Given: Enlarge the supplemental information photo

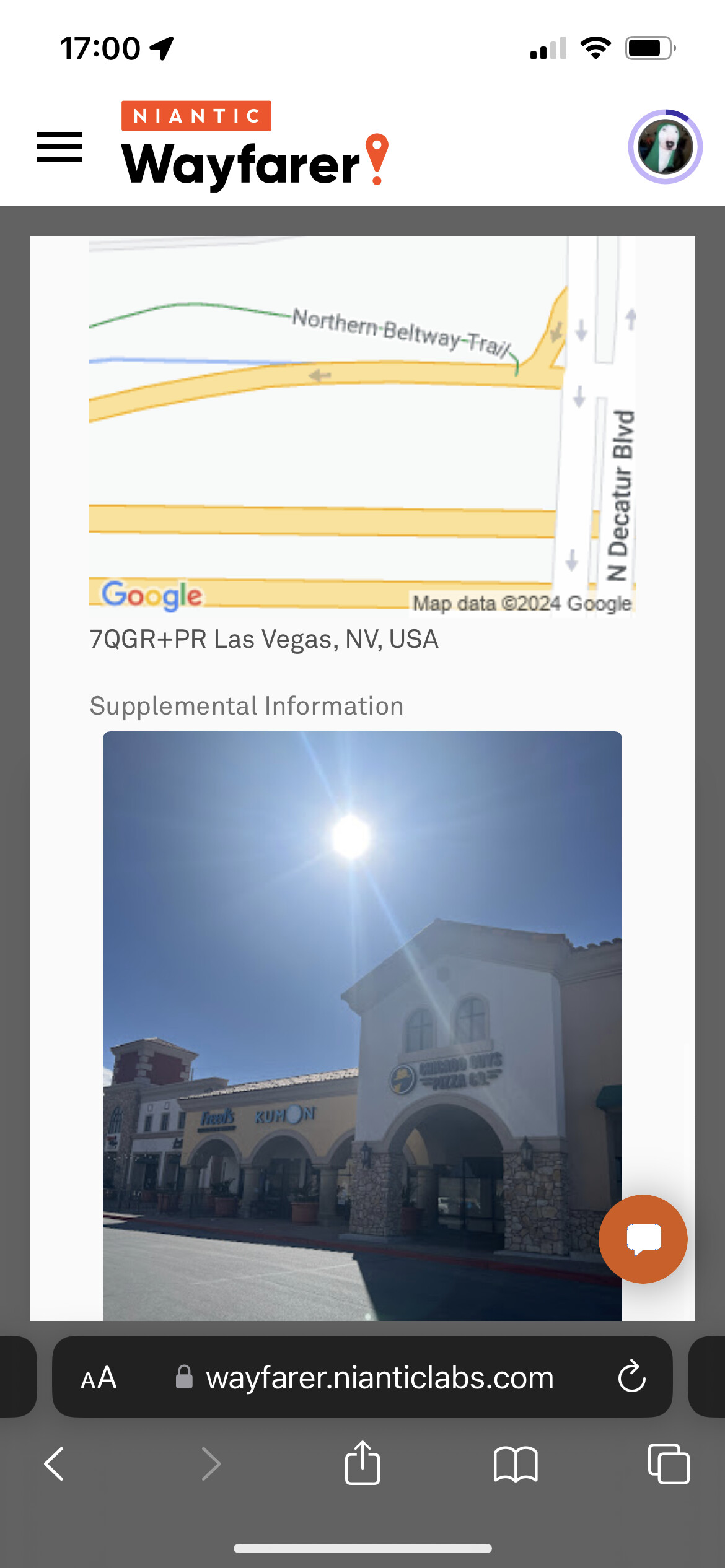Looking at the screenshot, I should (x=362, y=1026).
